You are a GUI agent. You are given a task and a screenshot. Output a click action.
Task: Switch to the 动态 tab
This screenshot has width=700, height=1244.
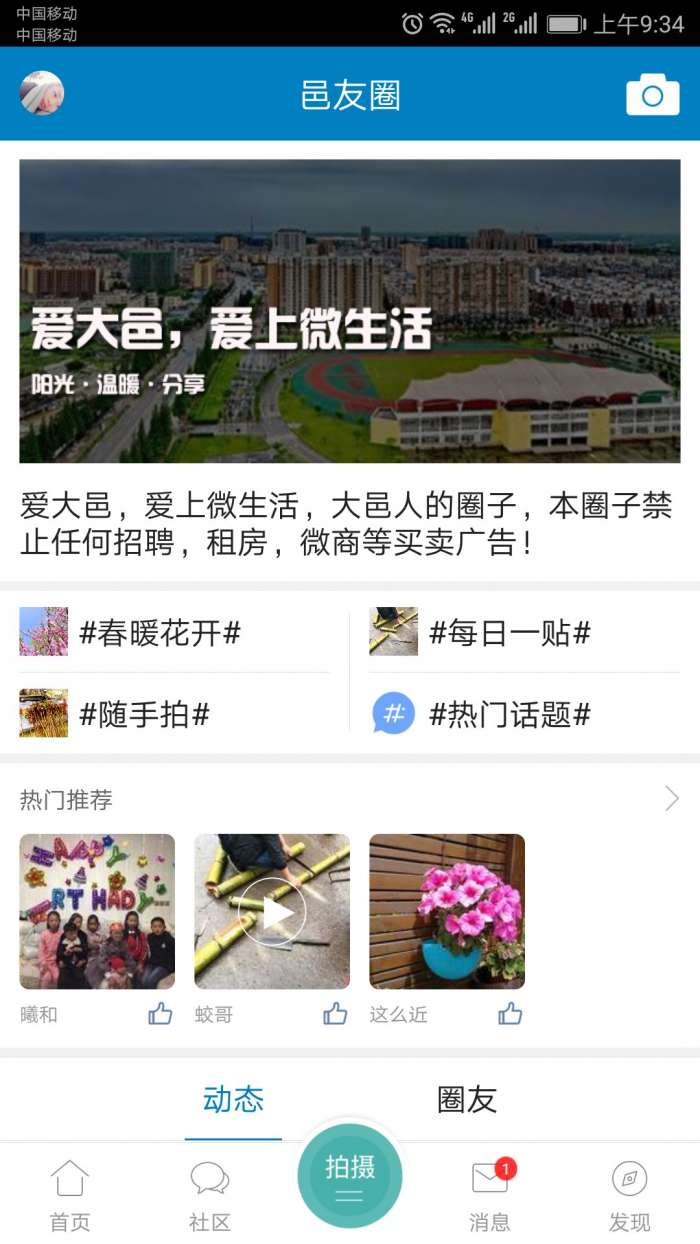click(233, 1100)
